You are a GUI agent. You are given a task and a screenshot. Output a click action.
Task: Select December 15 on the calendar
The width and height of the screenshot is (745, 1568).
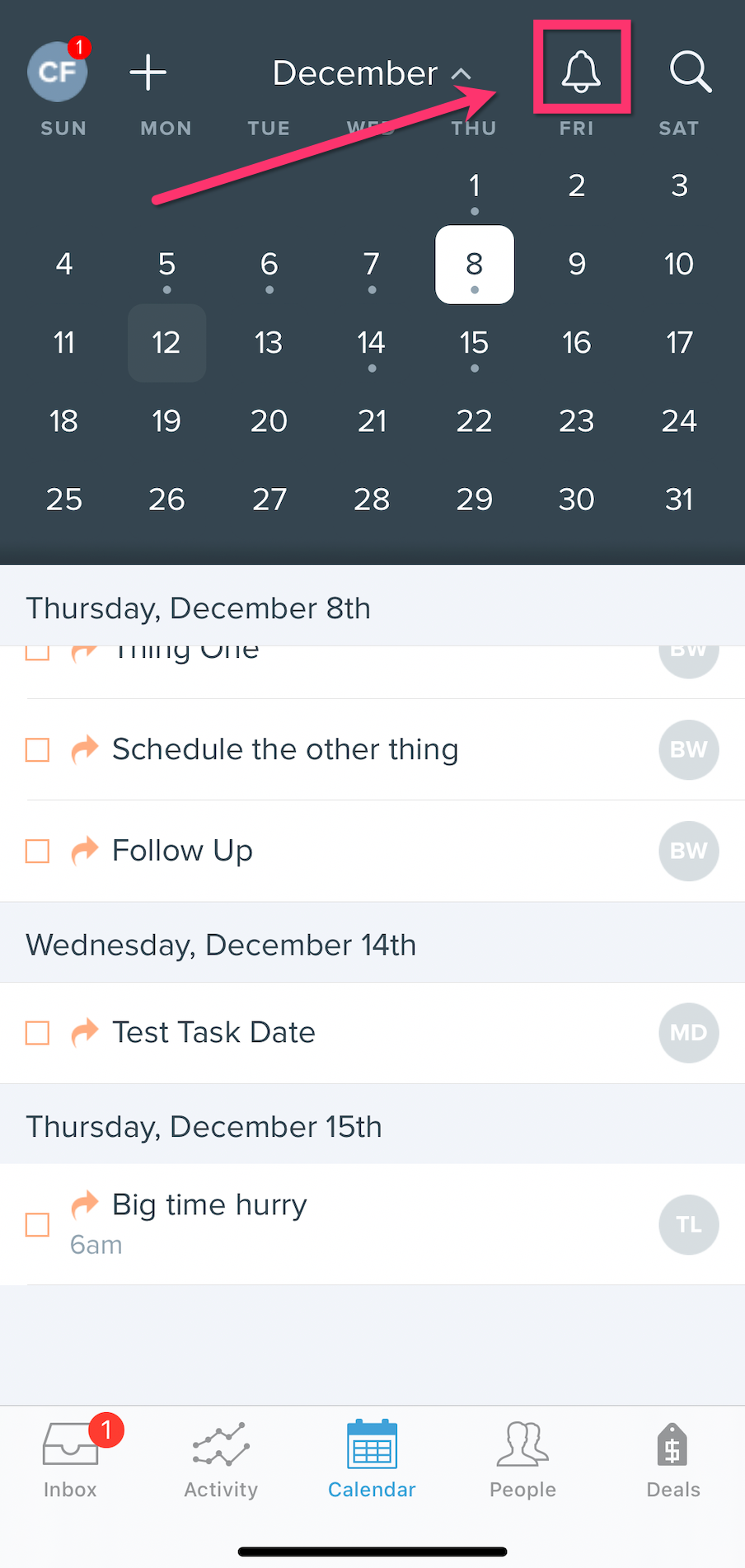click(474, 342)
